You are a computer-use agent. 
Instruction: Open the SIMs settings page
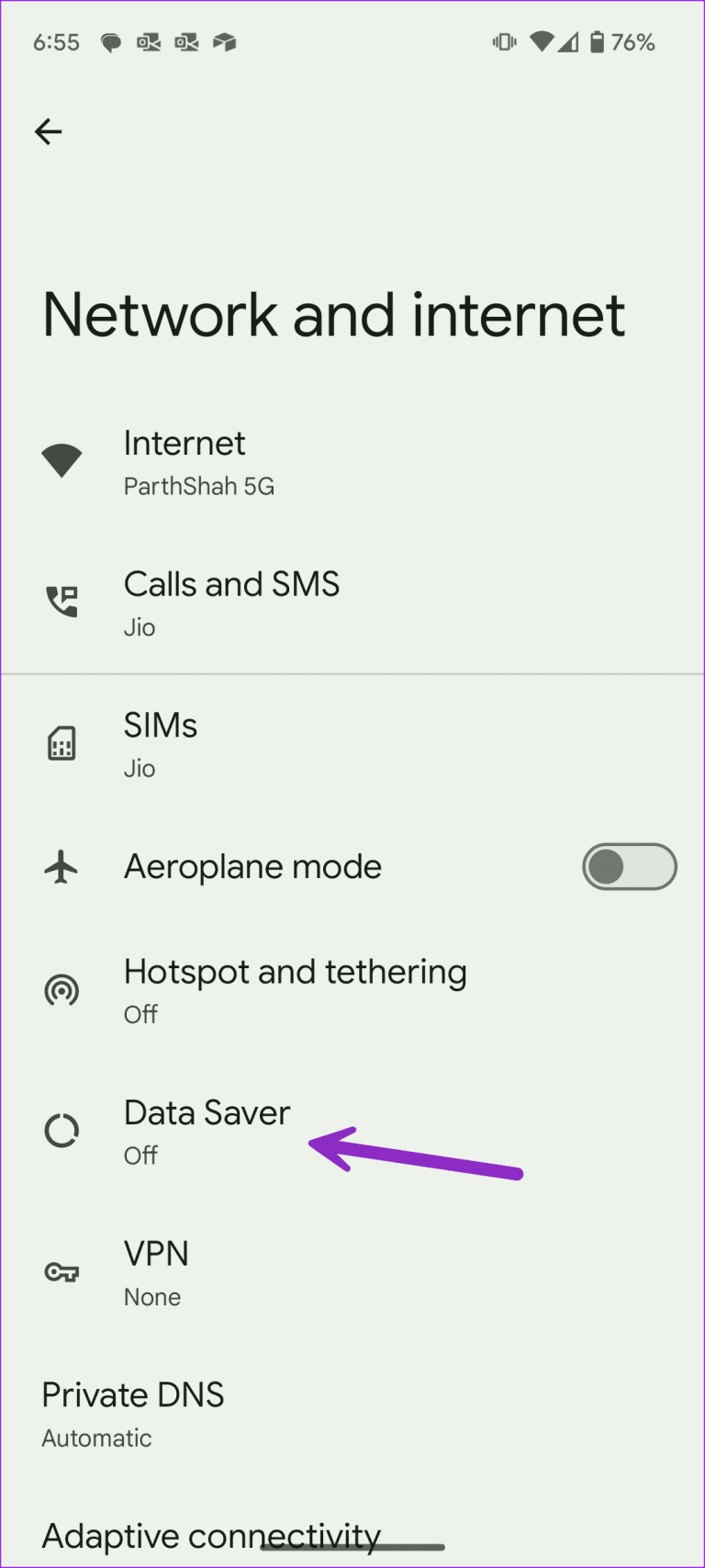coord(275,742)
